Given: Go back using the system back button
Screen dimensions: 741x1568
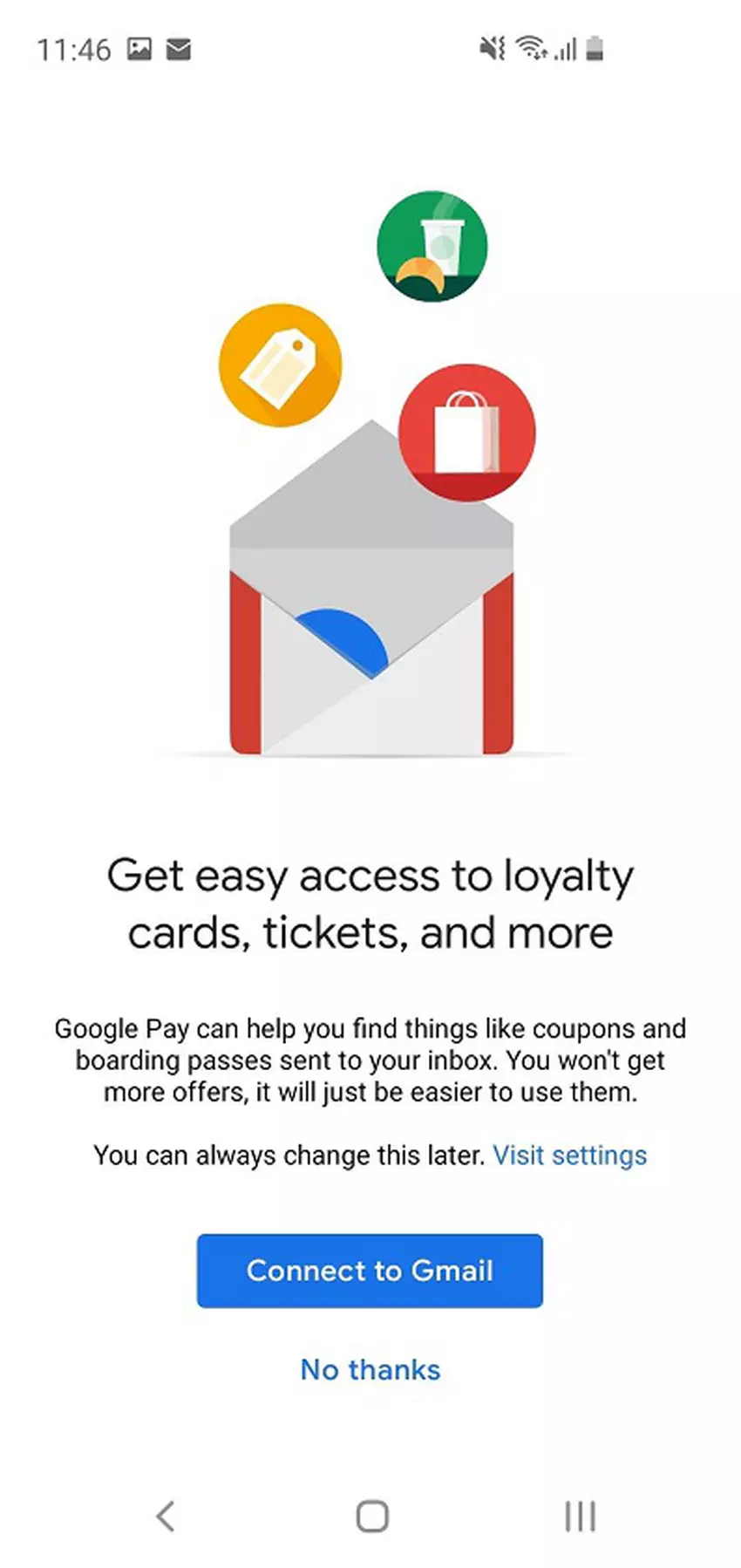Looking at the screenshot, I should click(166, 1516).
